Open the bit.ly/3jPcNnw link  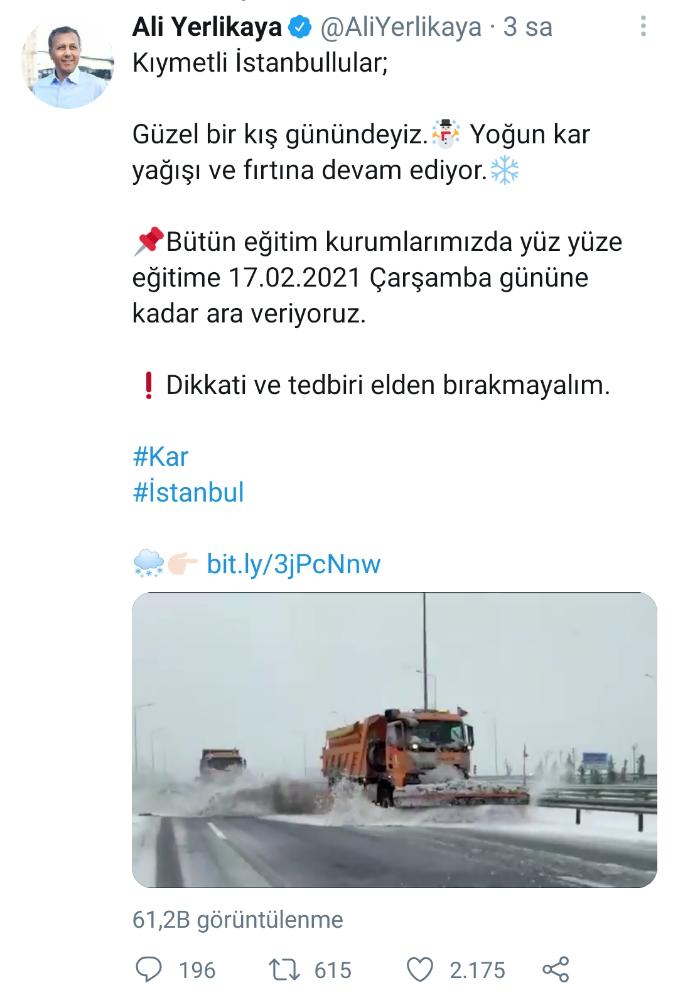click(x=293, y=563)
